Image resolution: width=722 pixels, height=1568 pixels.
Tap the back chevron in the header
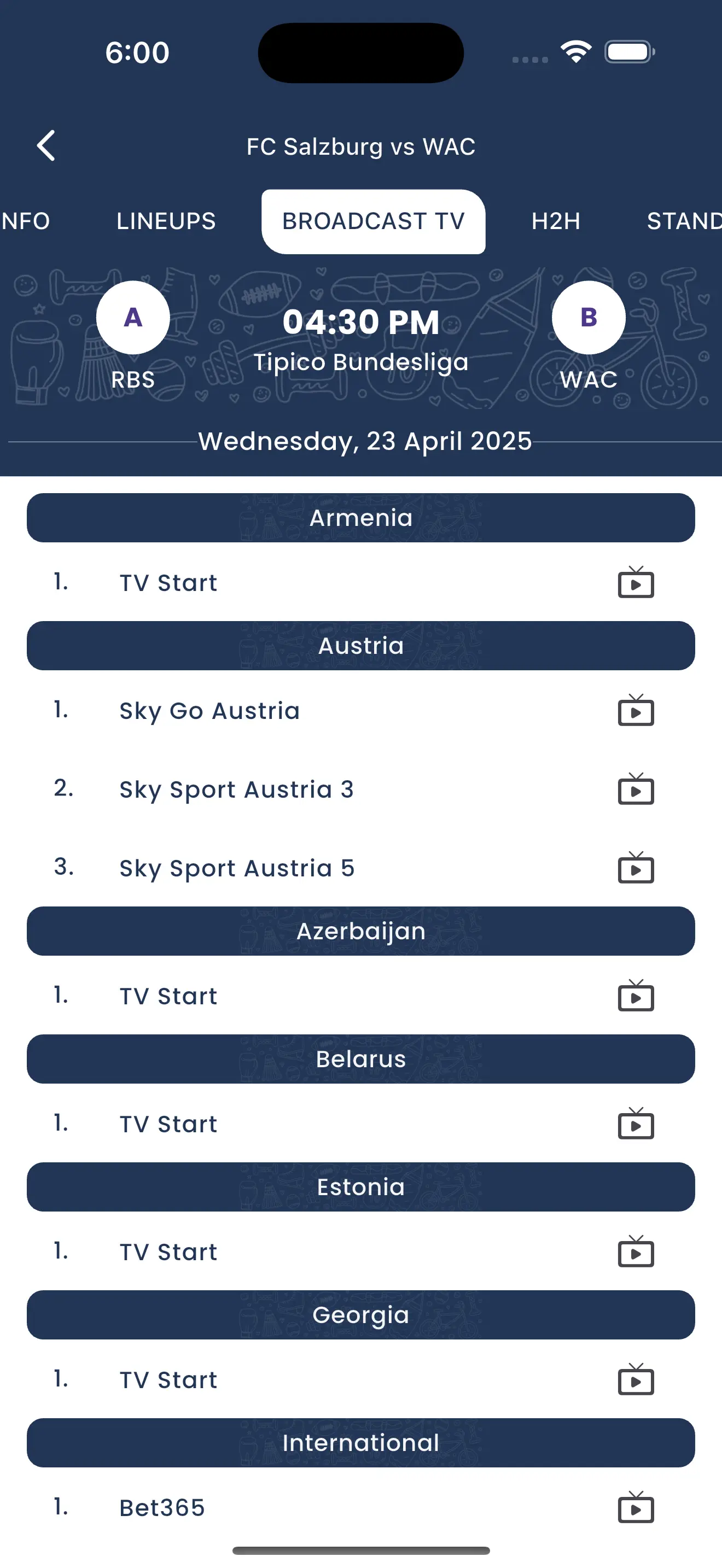pyautogui.click(x=46, y=146)
